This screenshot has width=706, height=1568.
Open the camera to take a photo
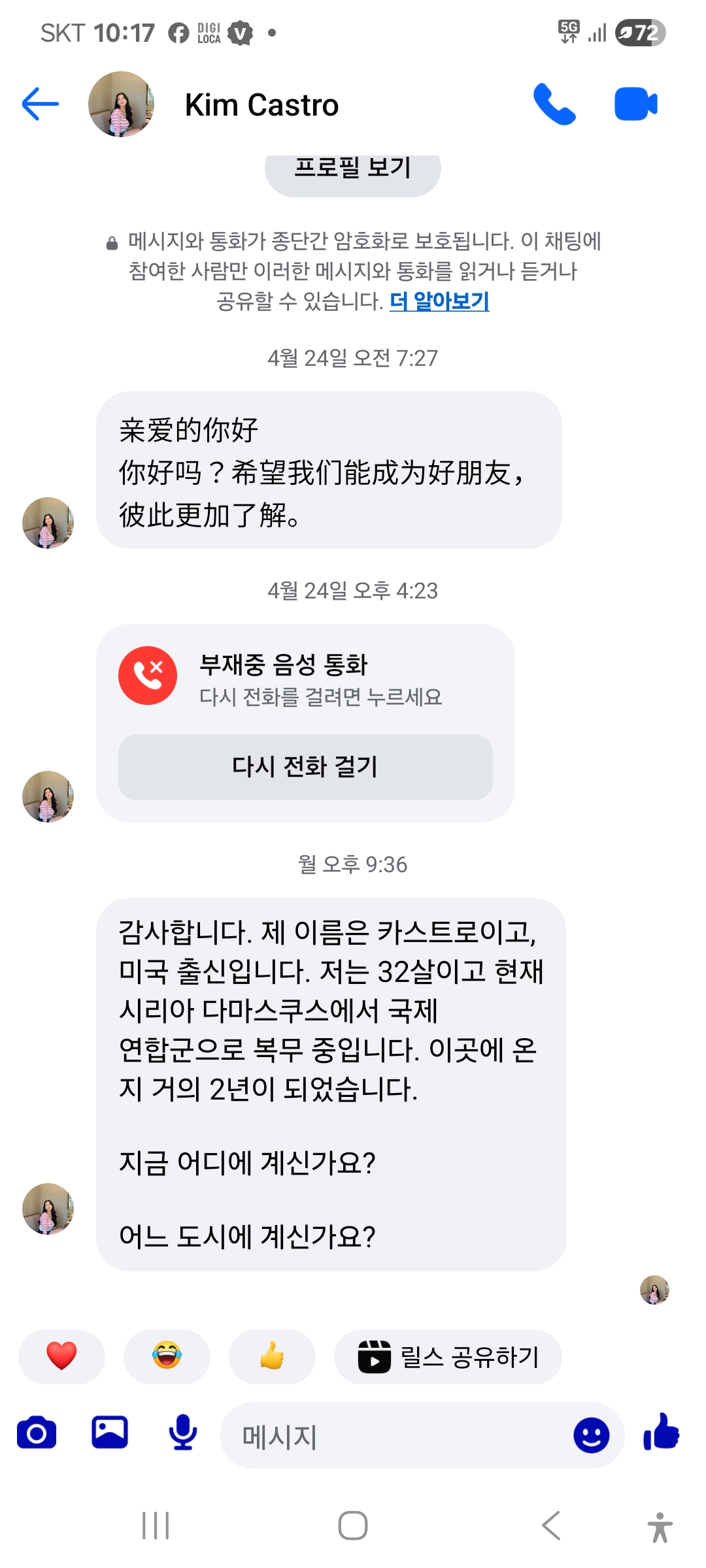pyautogui.click(x=37, y=1433)
